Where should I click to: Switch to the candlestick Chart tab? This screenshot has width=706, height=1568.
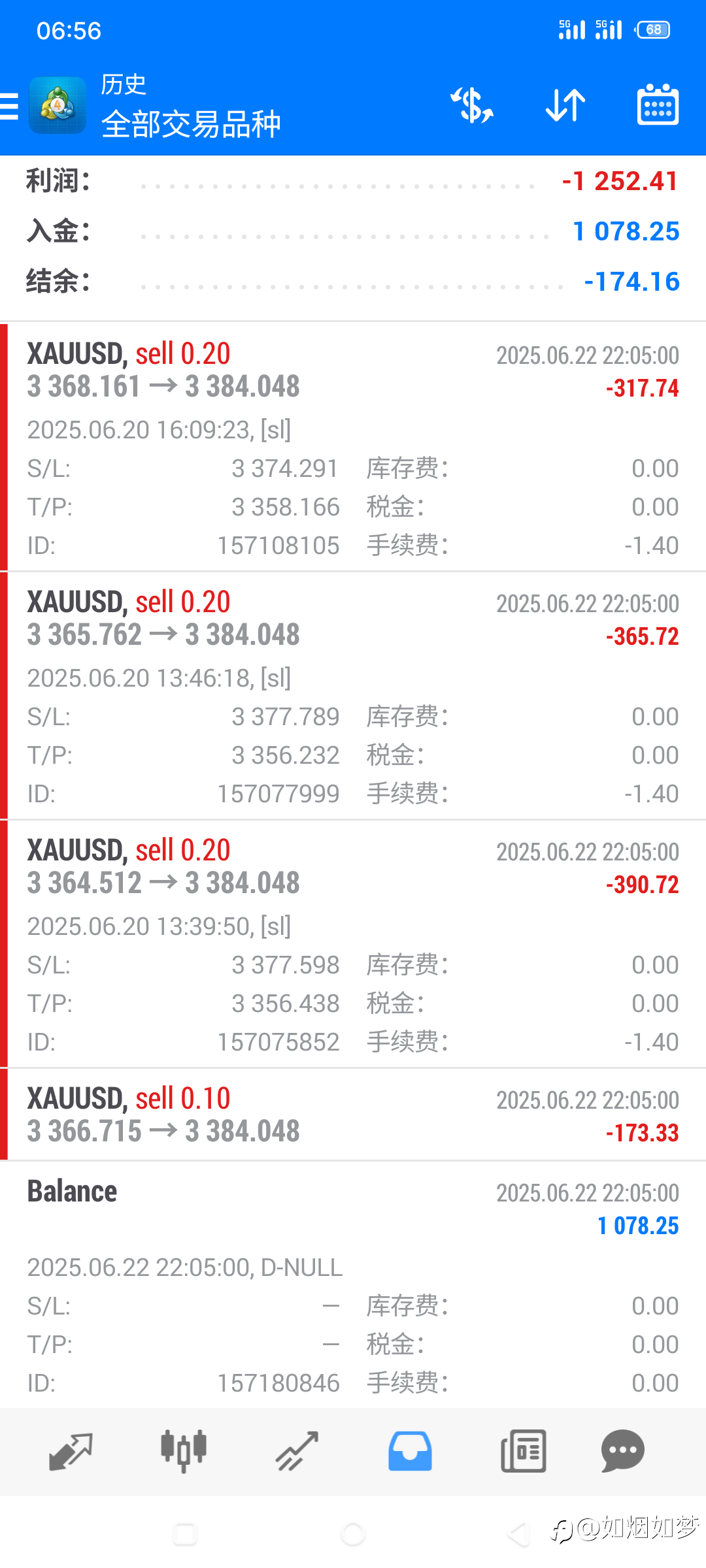click(184, 1451)
